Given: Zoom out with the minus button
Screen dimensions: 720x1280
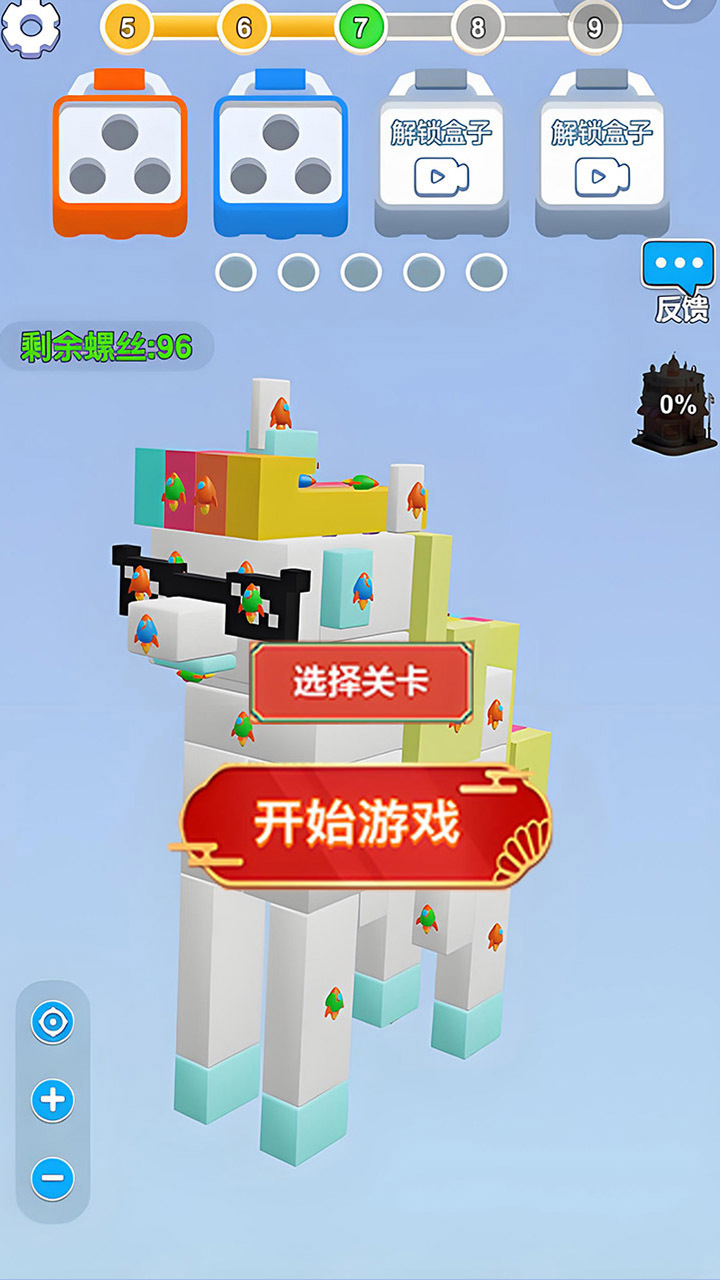Looking at the screenshot, I should coord(52,1178).
